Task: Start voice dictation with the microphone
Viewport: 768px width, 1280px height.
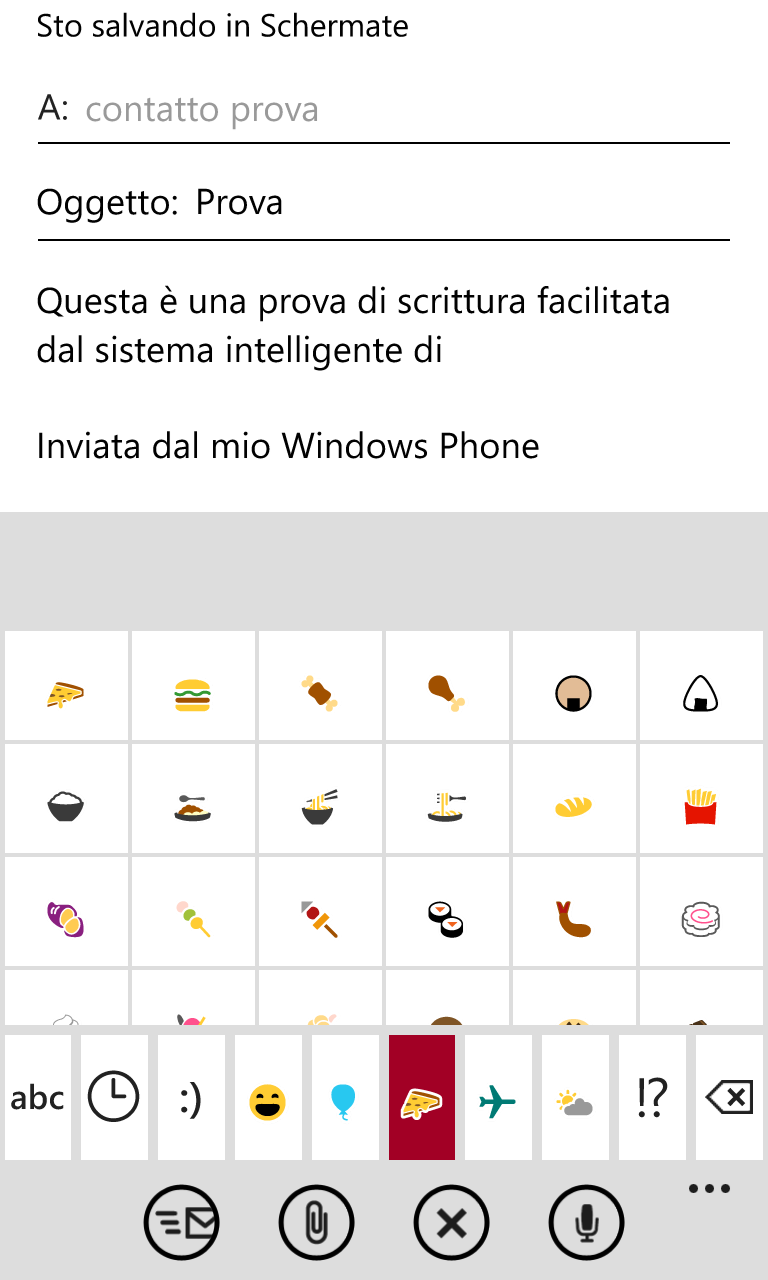Action: (586, 1222)
